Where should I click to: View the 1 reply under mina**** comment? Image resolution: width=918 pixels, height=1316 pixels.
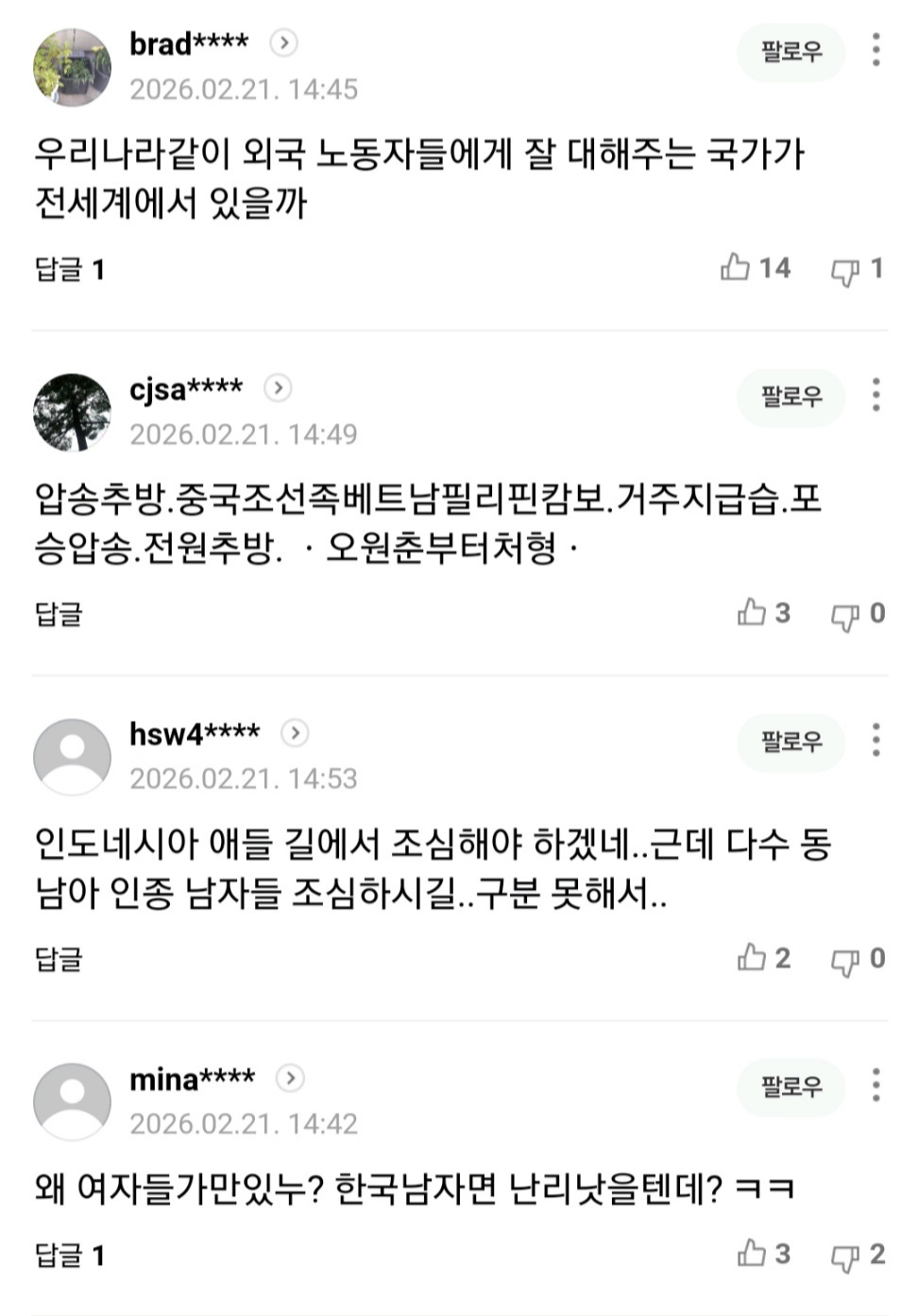tap(70, 1256)
